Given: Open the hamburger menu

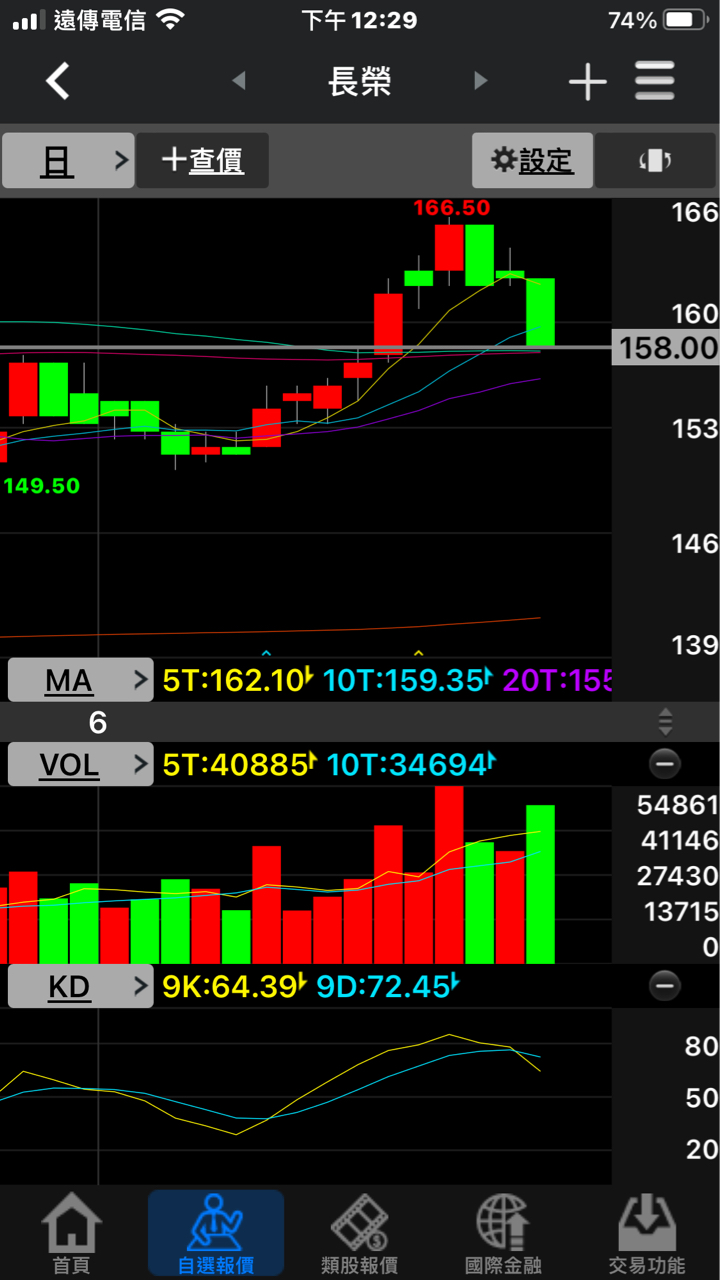Looking at the screenshot, I should click(x=655, y=81).
